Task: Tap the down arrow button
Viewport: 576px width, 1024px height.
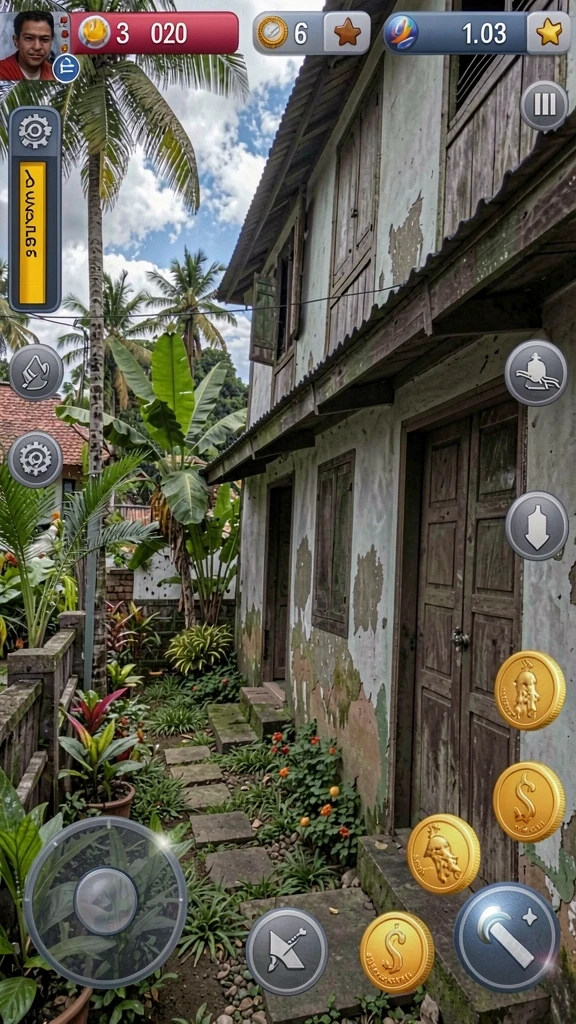Action: tap(537, 526)
